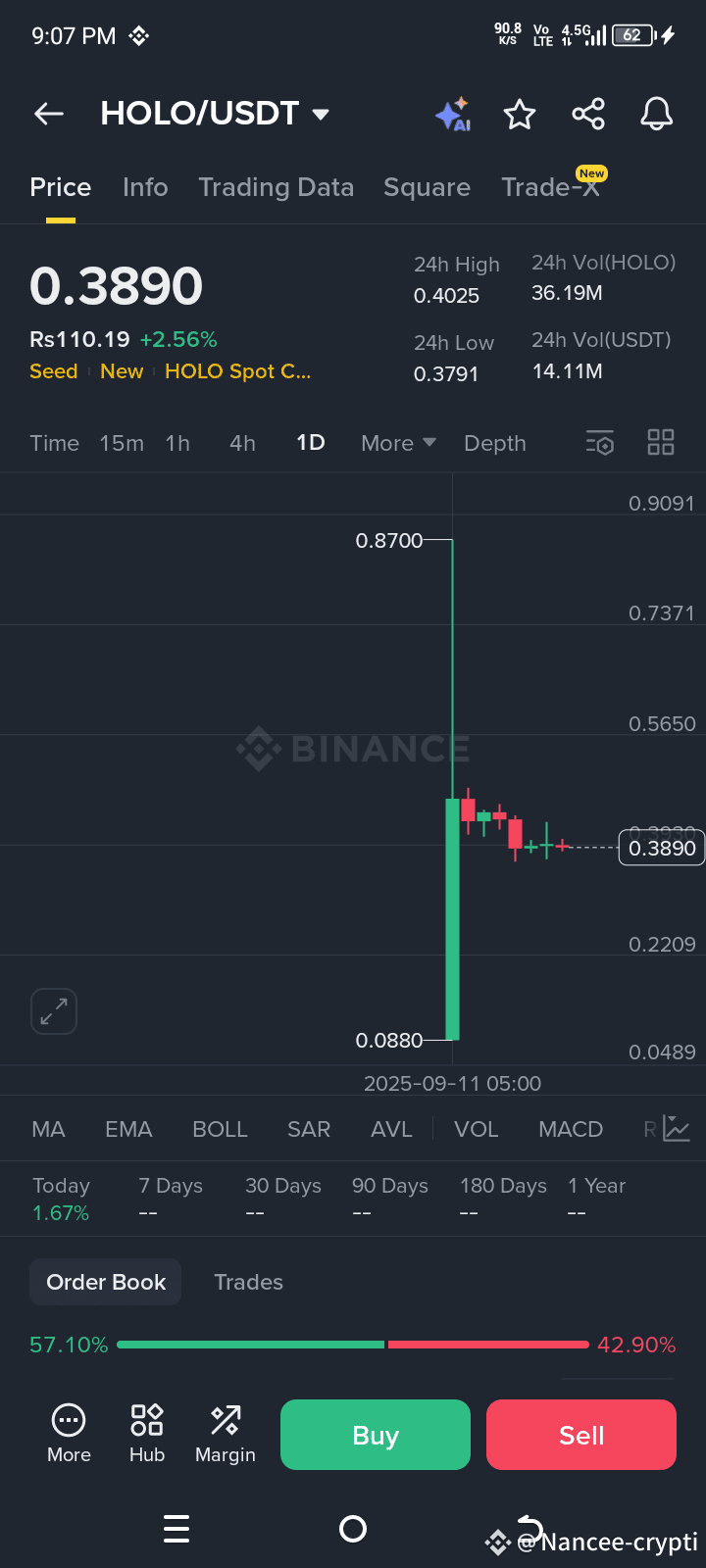Switch chart layout using the grid icon
Screen dimensions: 706x1568
pyautogui.click(x=660, y=442)
